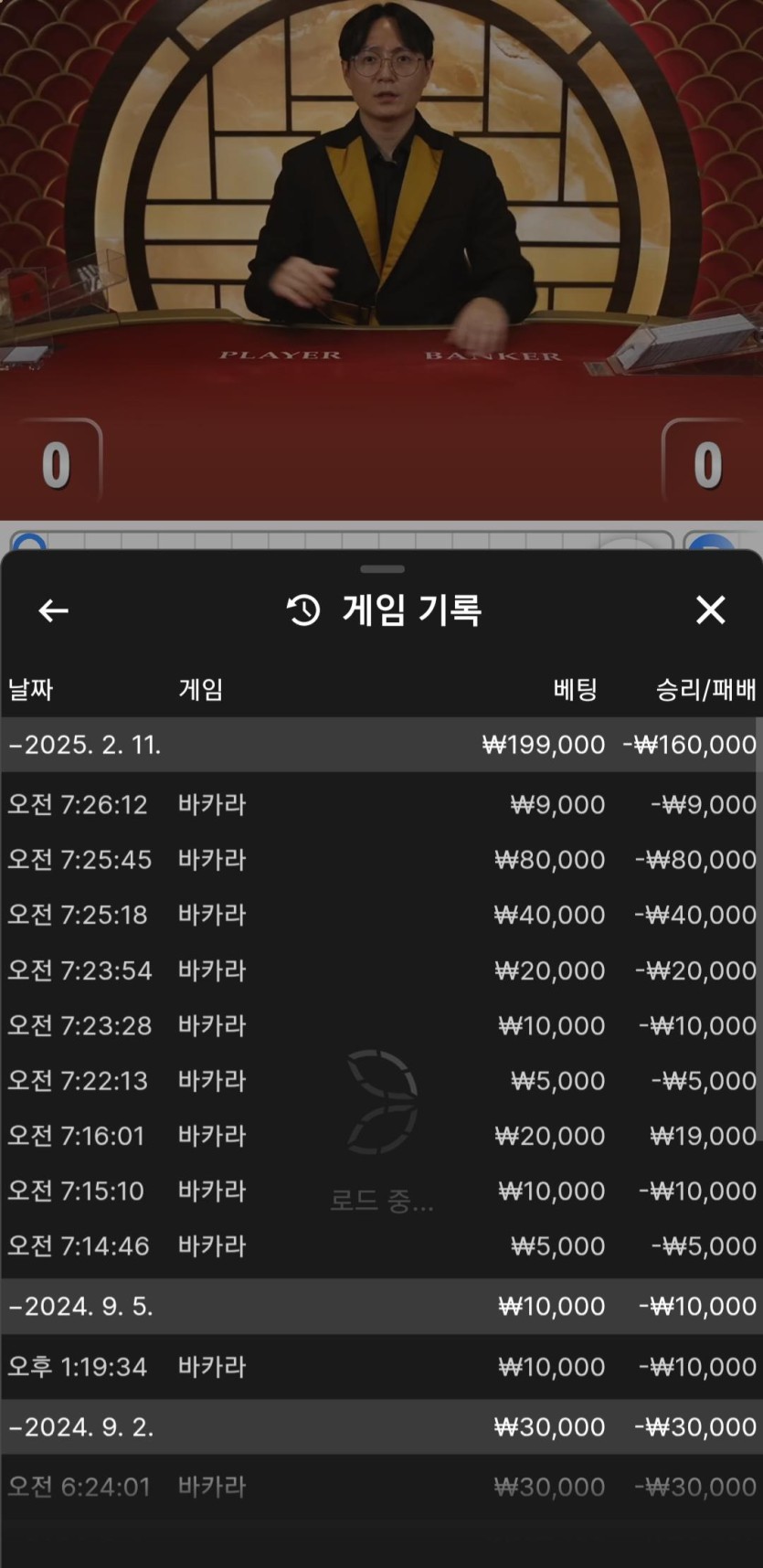Go back from the 게임 기록 panel
The image size is (763, 1568).
(x=53, y=610)
